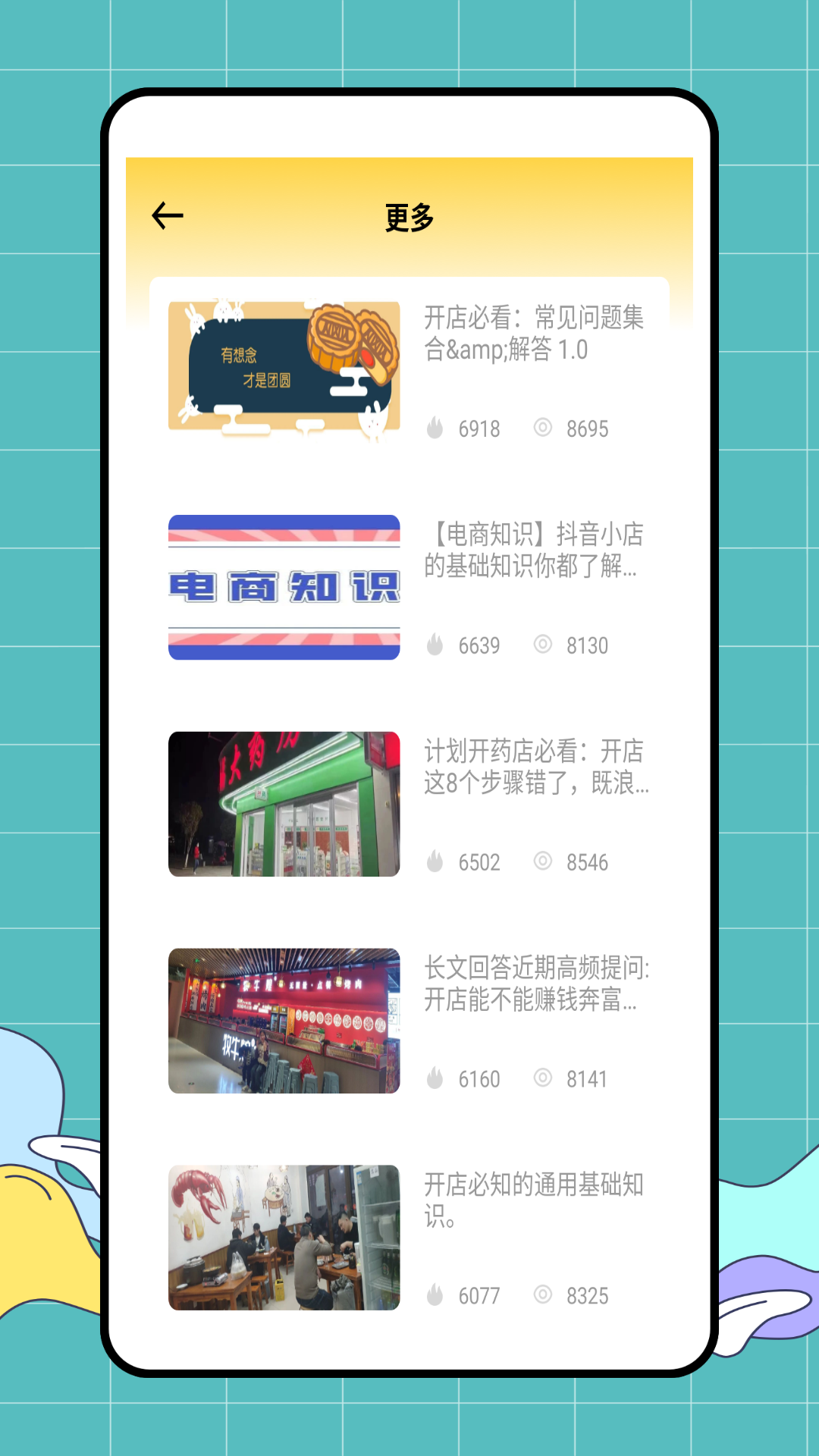Viewport: 819px width, 1456px height.
Task: Tap the 更多 page title
Action: pos(409,217)
